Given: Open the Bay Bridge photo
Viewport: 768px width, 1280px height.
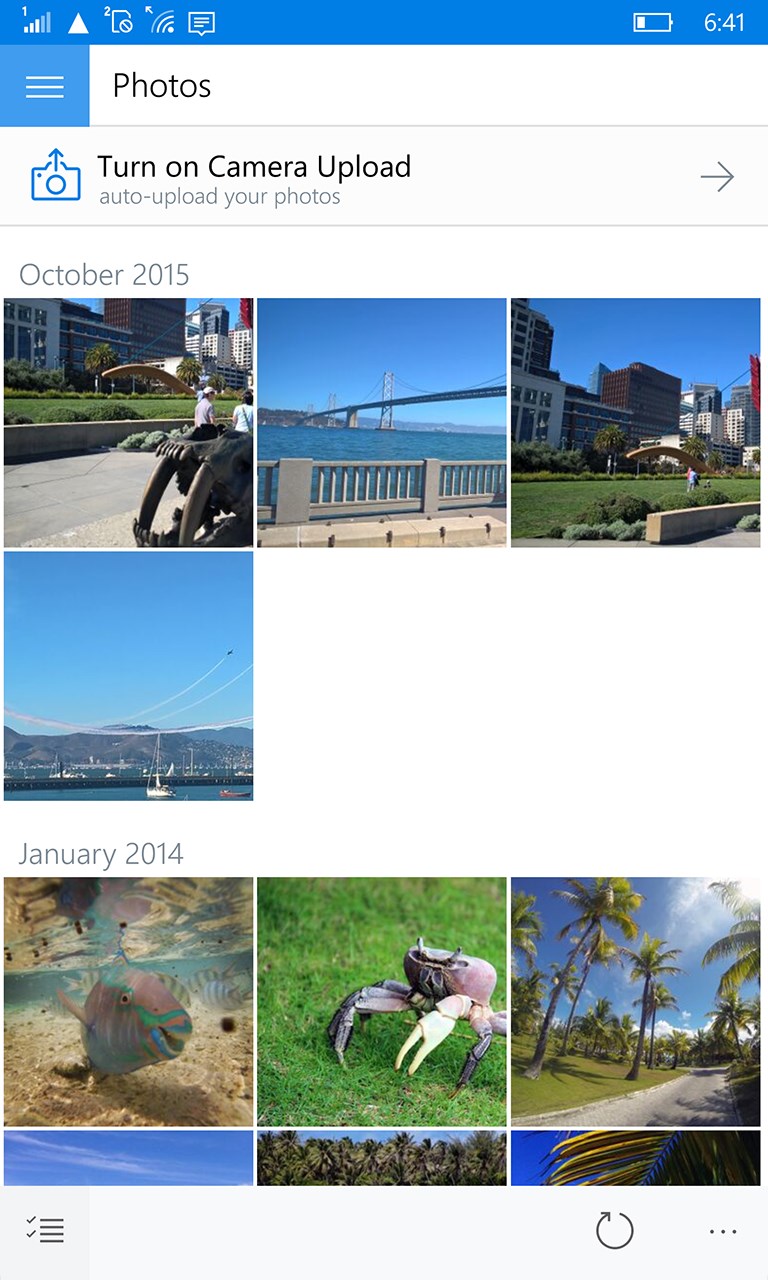Looking at the screenshot, I should [382, 423].
